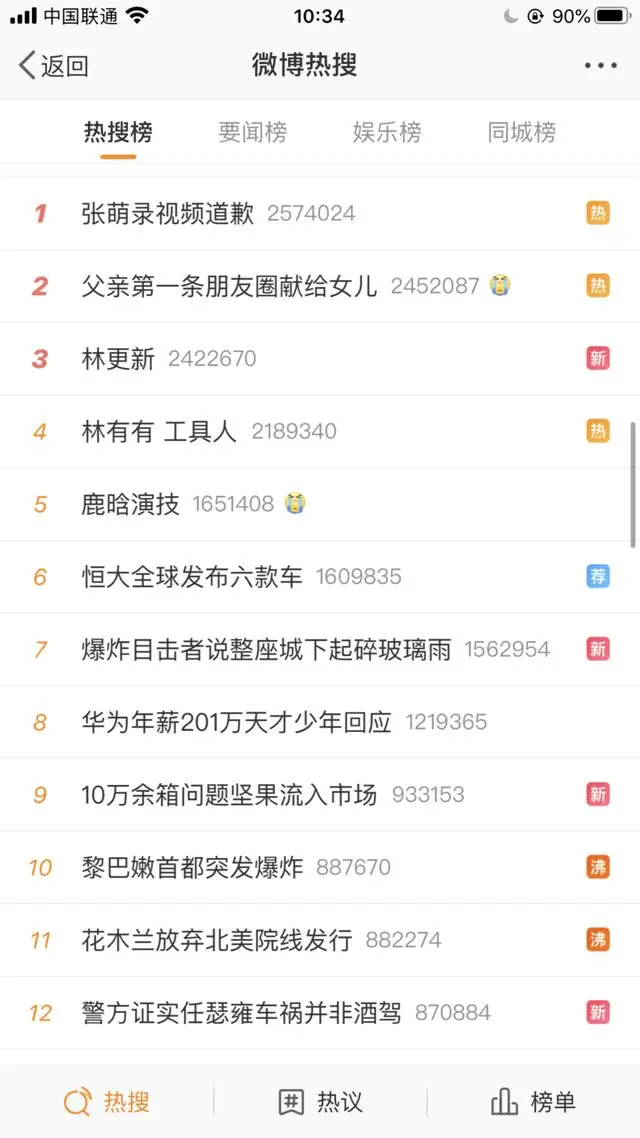This screenshot has height=1138, width=640.
Task: Open 黎巴嫩首都突发爆炸 topic
Action: [192, 867]
